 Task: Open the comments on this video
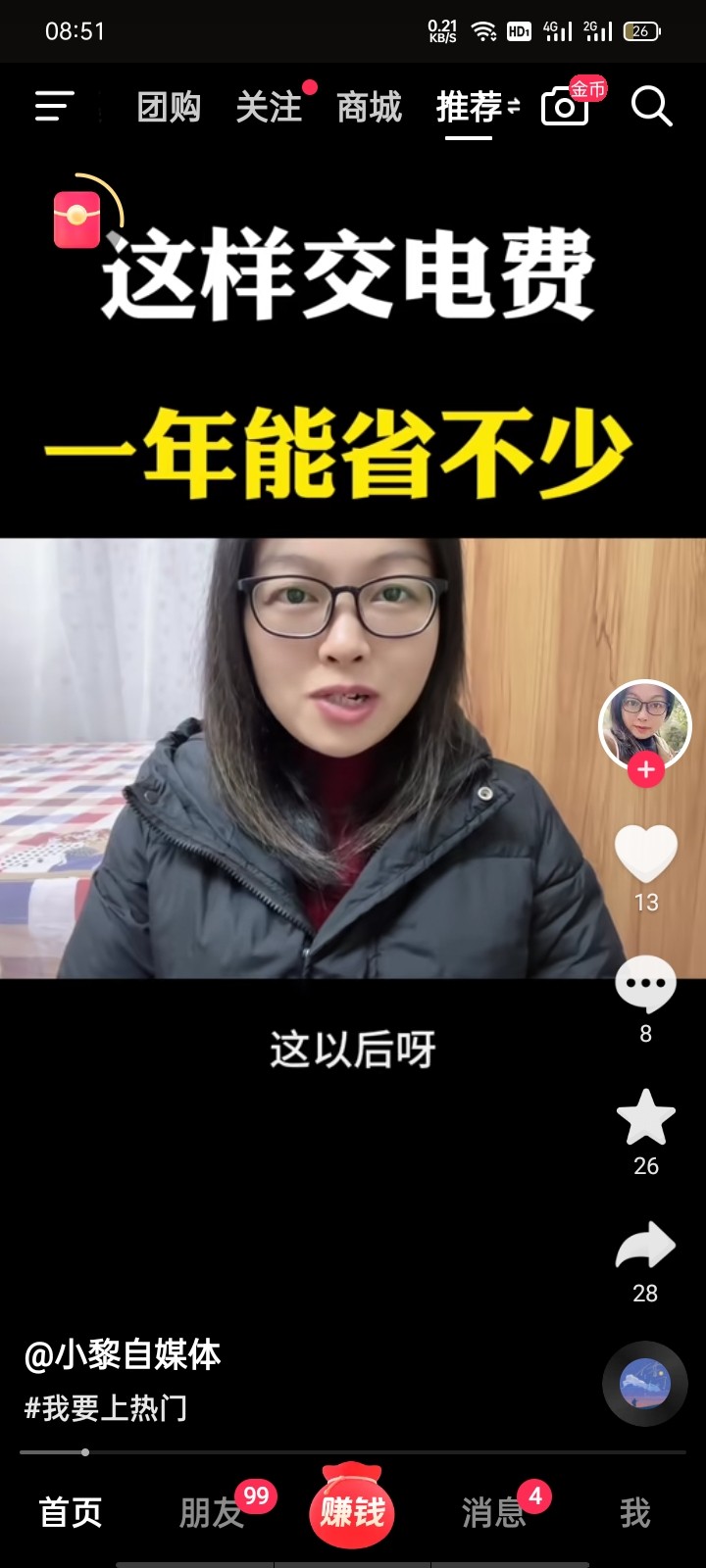645,985
